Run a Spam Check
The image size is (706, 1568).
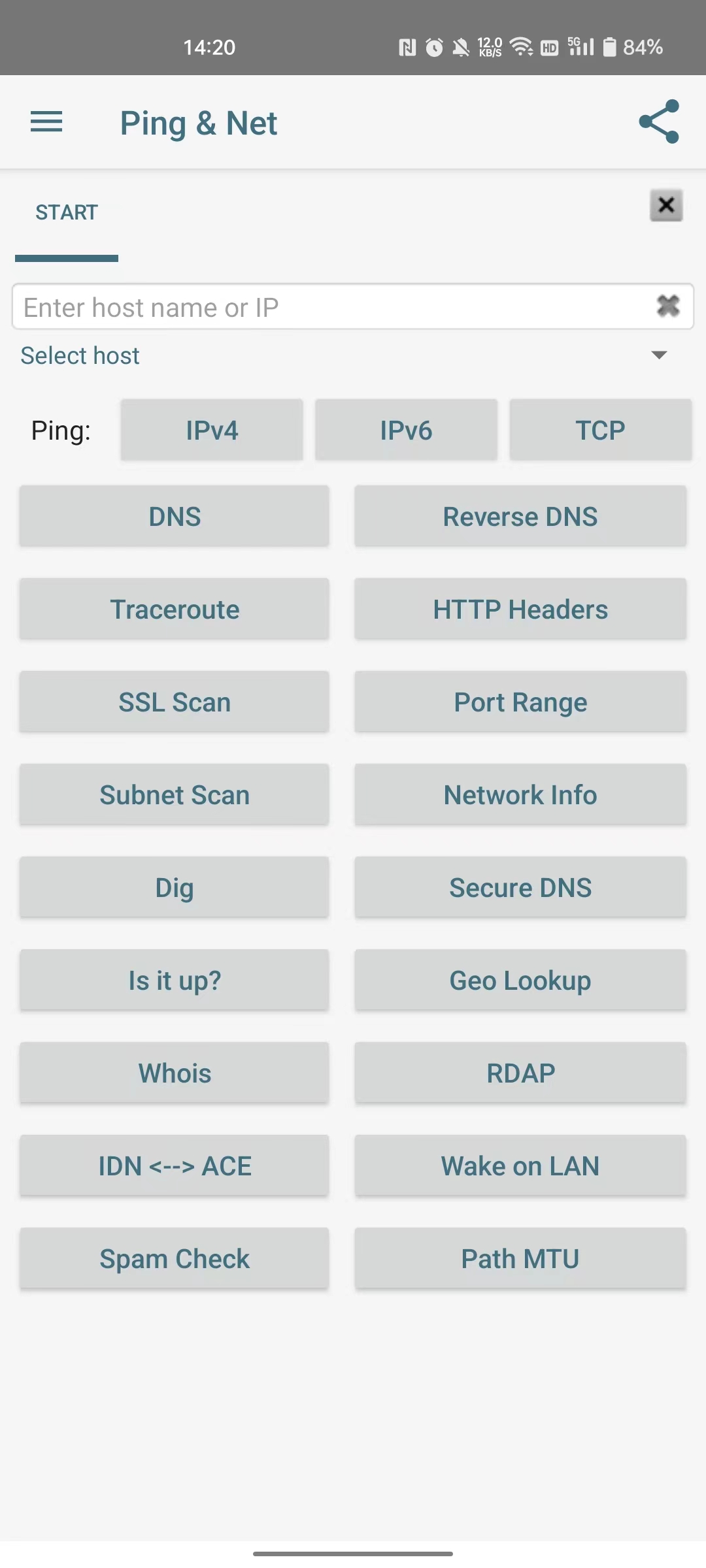(175, 1258)
